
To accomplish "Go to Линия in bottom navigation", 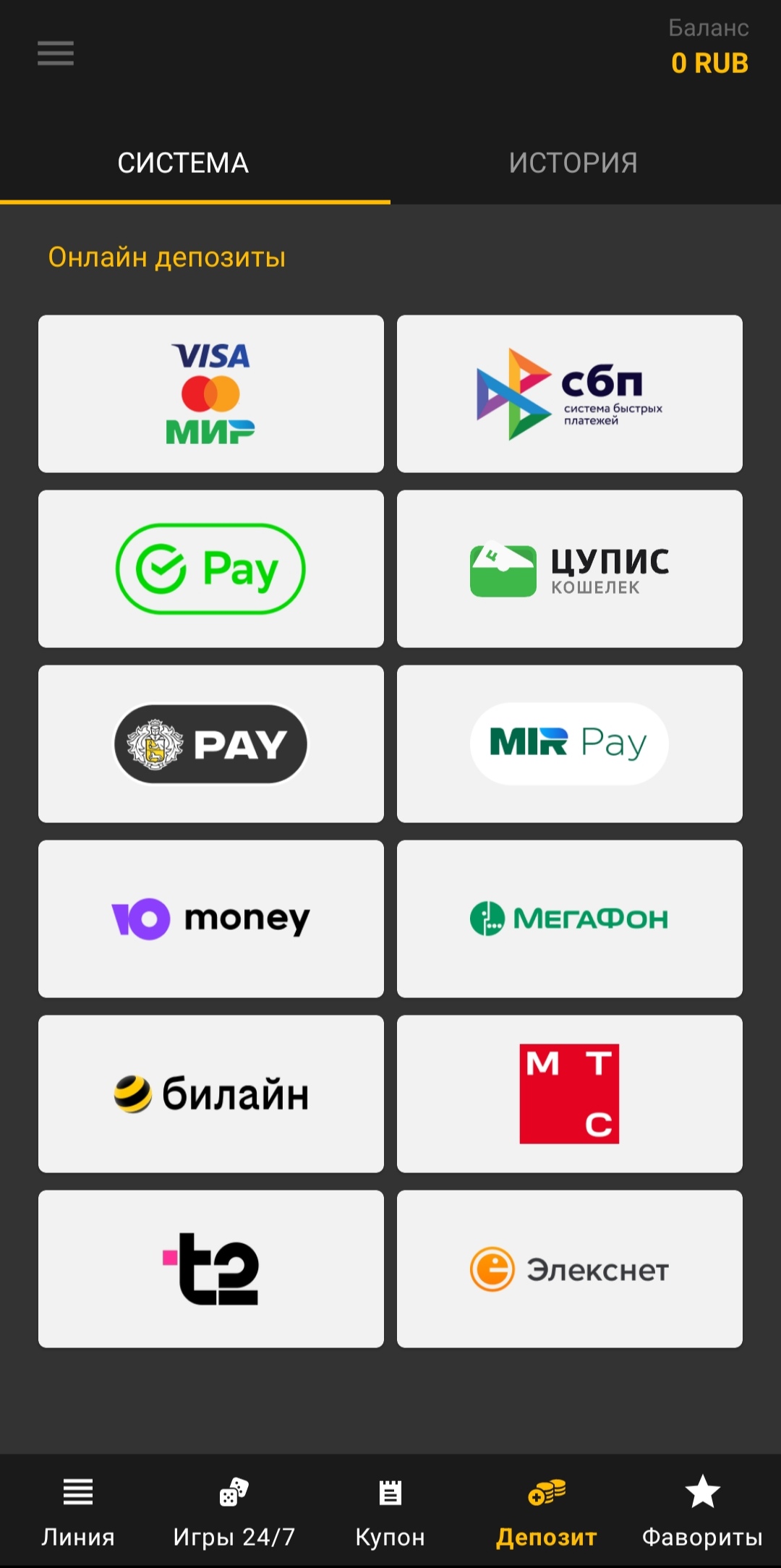I will coord(78,1512).
